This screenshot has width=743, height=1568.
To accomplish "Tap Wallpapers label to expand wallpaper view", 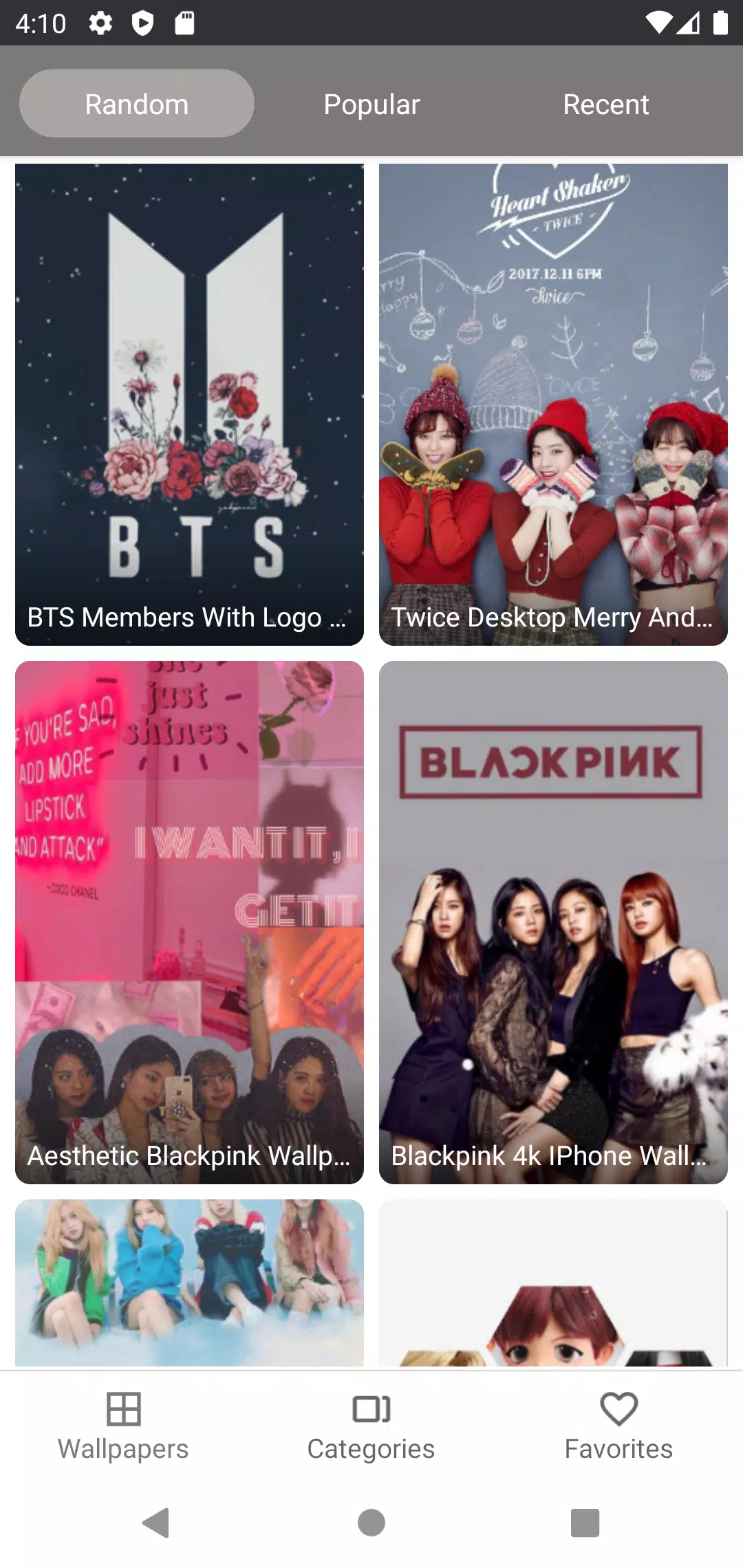I will (x=122, y=1448).
